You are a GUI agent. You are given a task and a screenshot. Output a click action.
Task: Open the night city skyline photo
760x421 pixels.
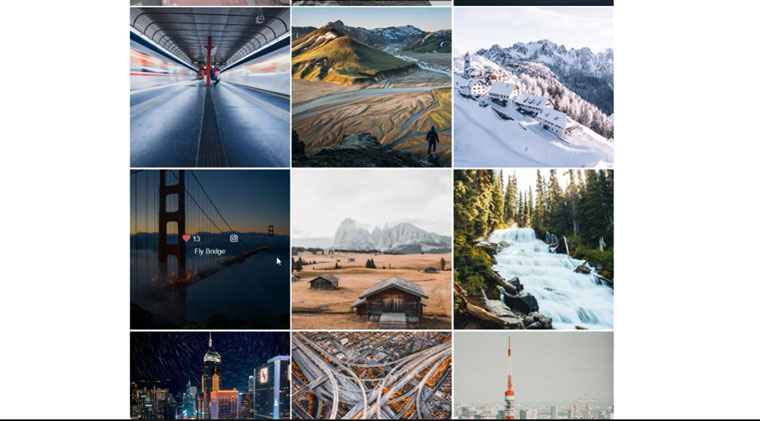pos(210,376)
